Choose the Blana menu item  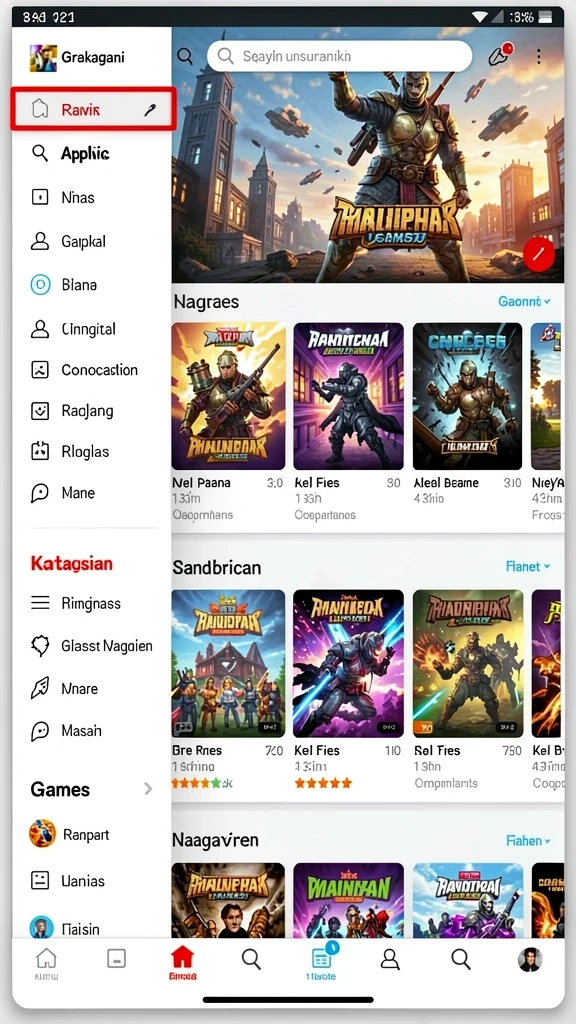[x=91, y=285]
